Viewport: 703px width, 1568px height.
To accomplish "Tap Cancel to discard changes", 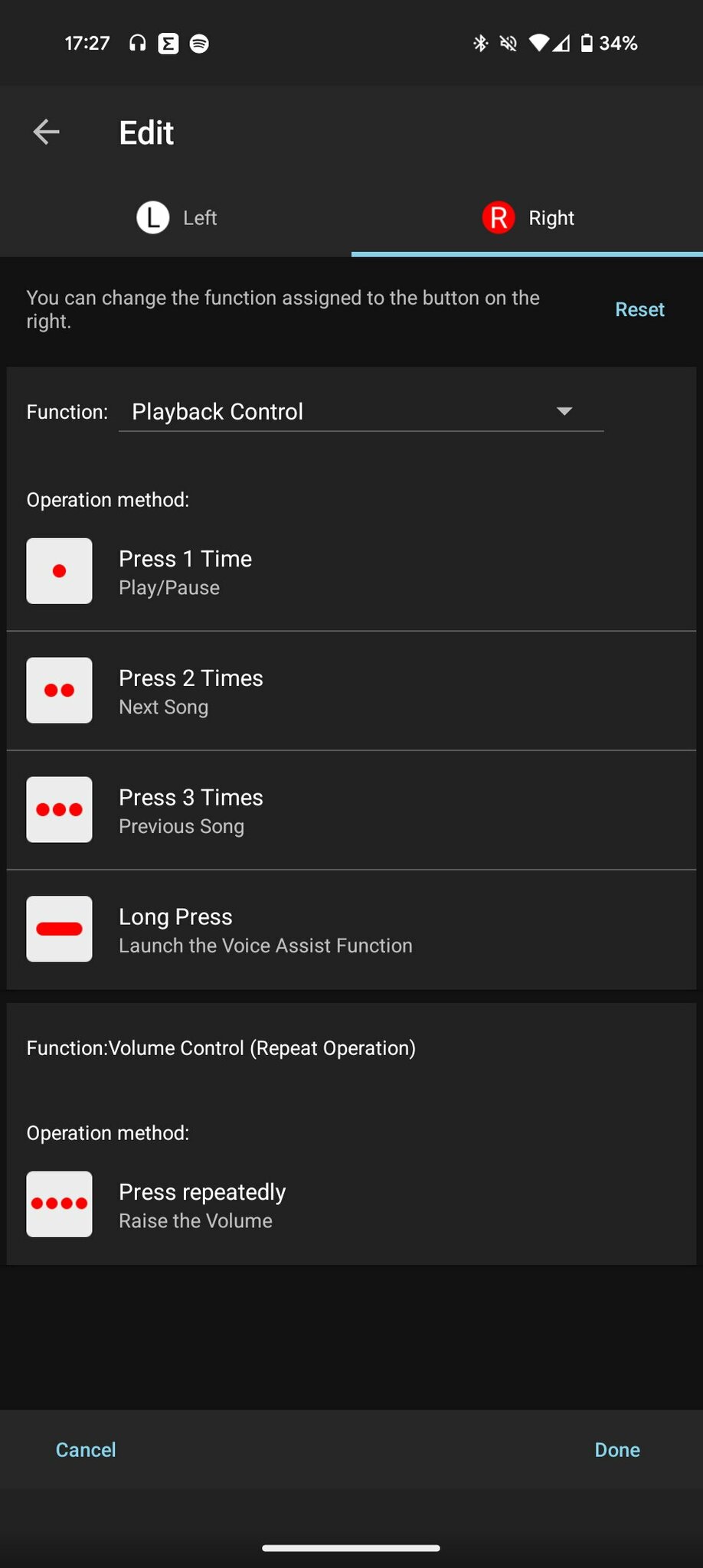I will [86, 1450].
